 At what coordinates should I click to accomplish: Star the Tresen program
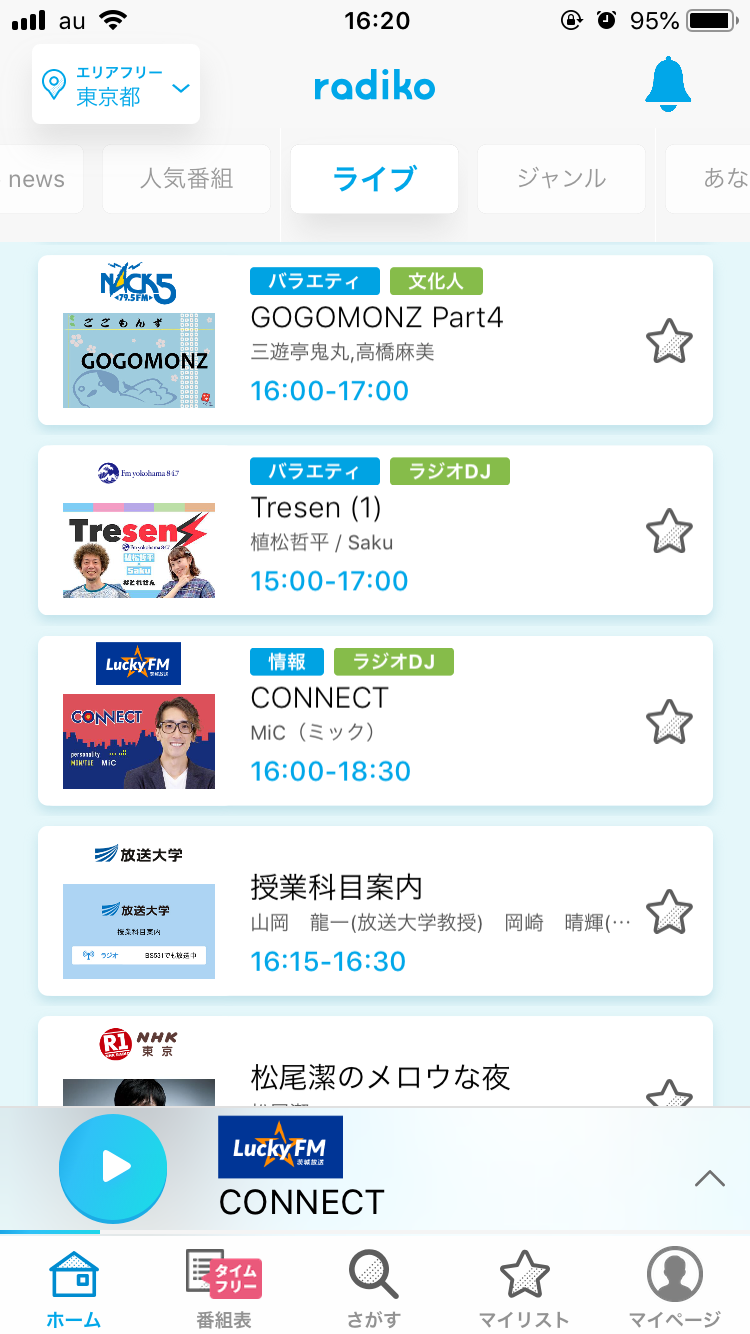pyautogui.click(x=668, y=531)
